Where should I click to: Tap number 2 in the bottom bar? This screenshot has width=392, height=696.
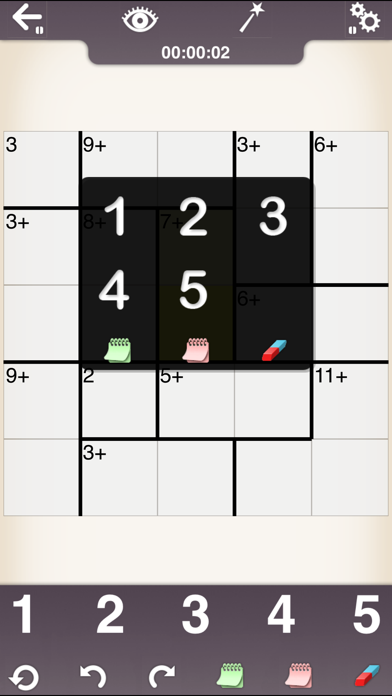point(110,614)
